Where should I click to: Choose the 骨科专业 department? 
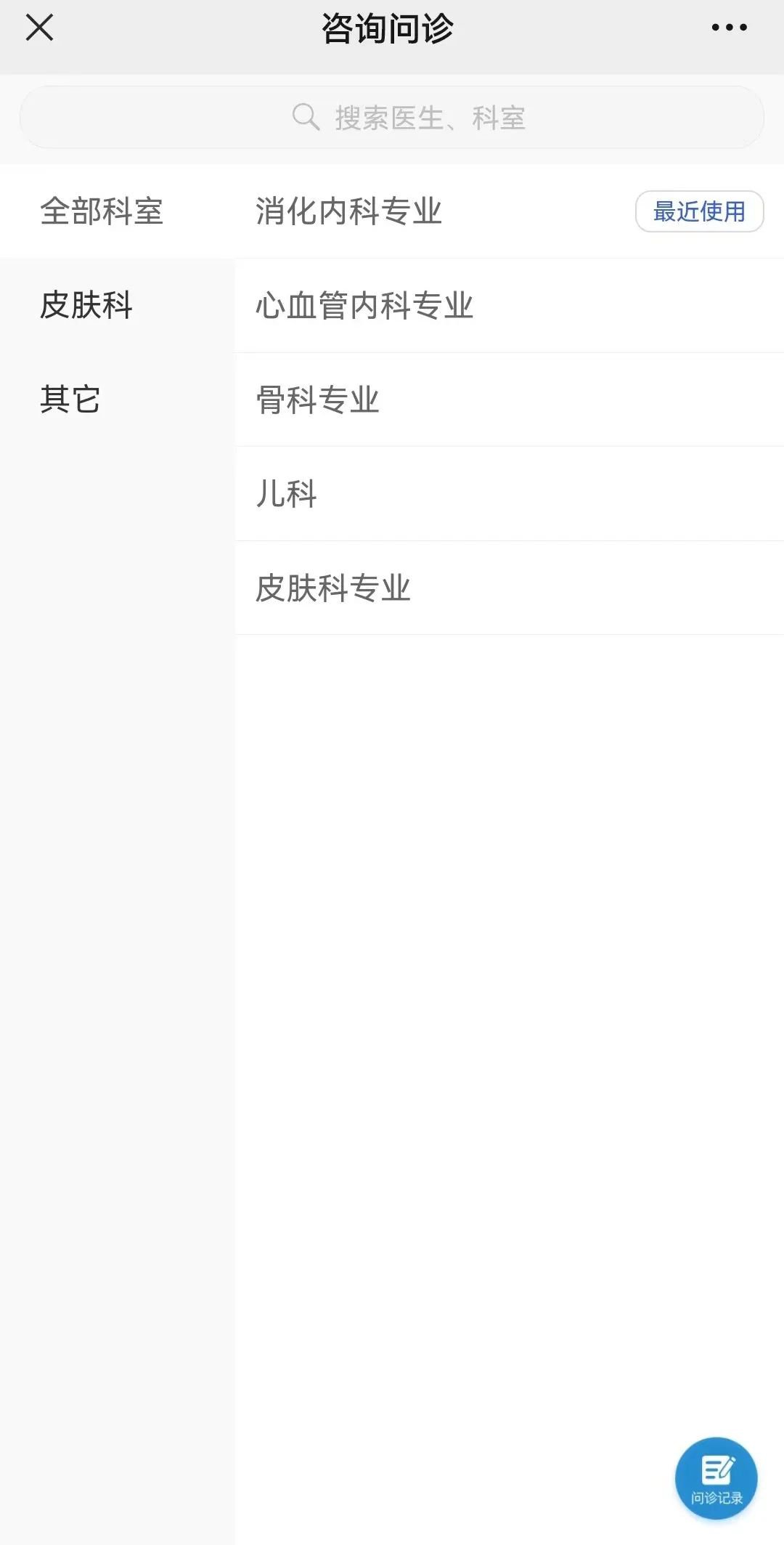click(x=318, y=400)
